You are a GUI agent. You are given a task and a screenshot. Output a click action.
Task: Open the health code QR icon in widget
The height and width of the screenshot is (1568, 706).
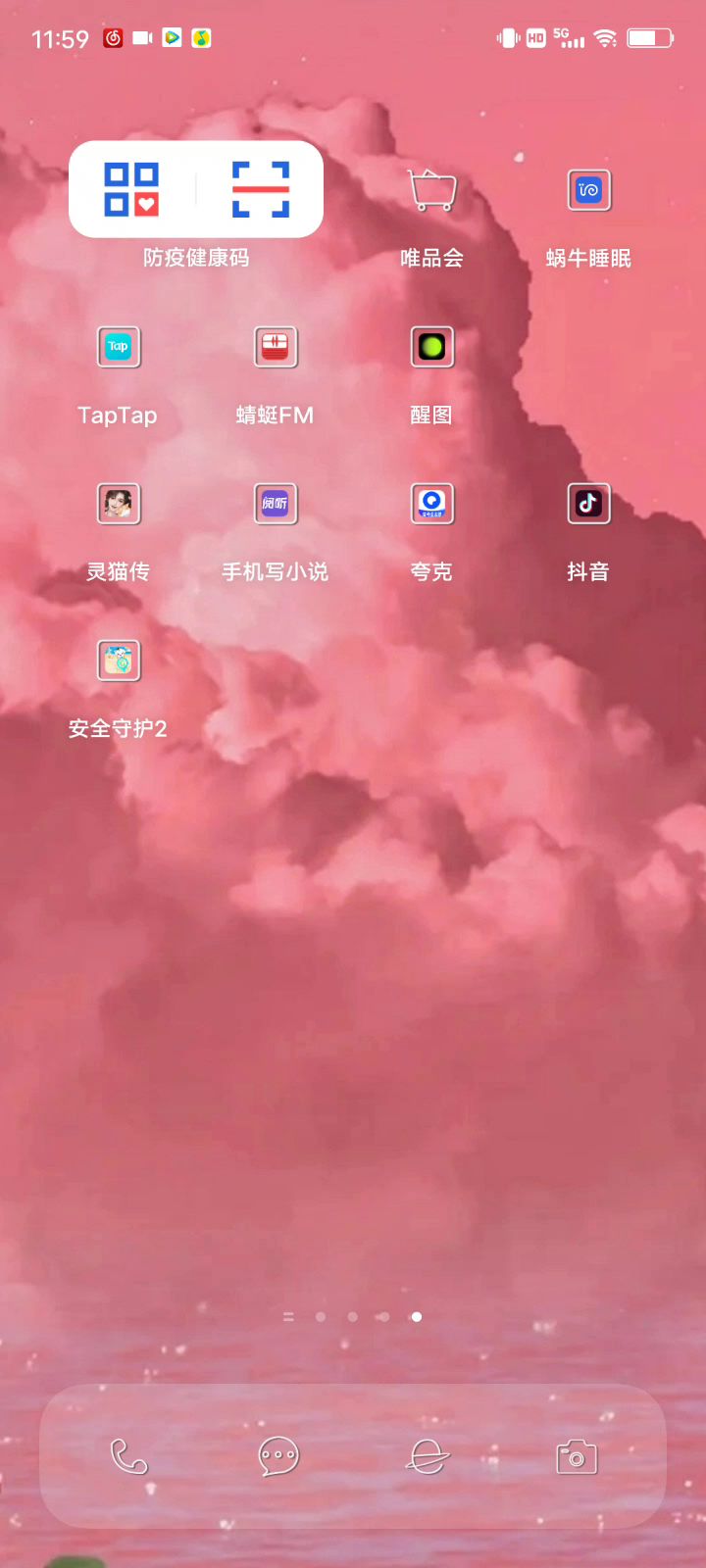coord(131,189)
